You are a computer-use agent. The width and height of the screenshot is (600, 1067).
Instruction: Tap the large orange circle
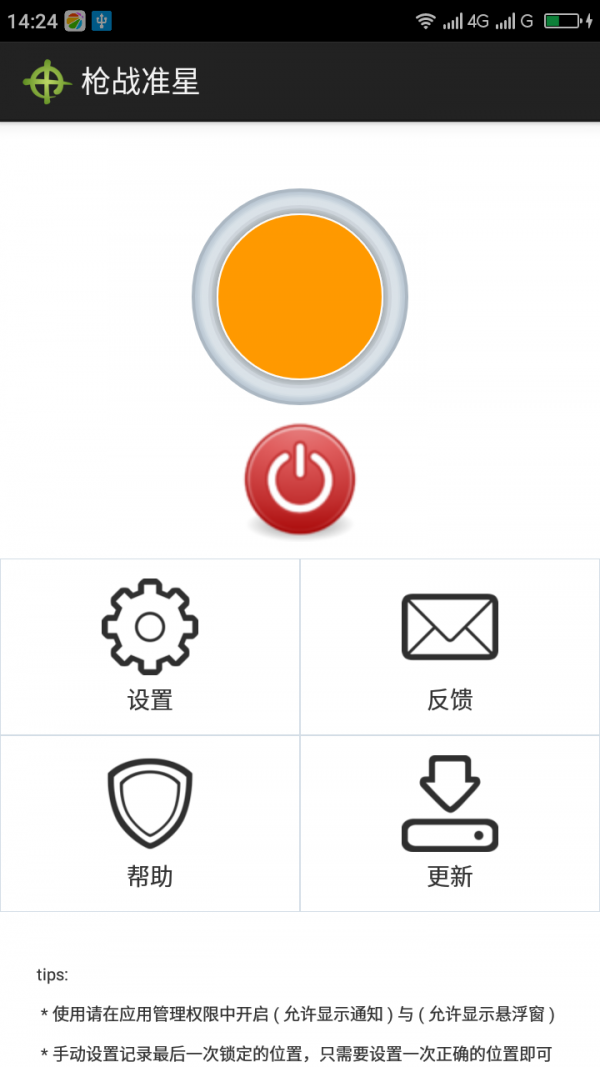pos(300,297)
